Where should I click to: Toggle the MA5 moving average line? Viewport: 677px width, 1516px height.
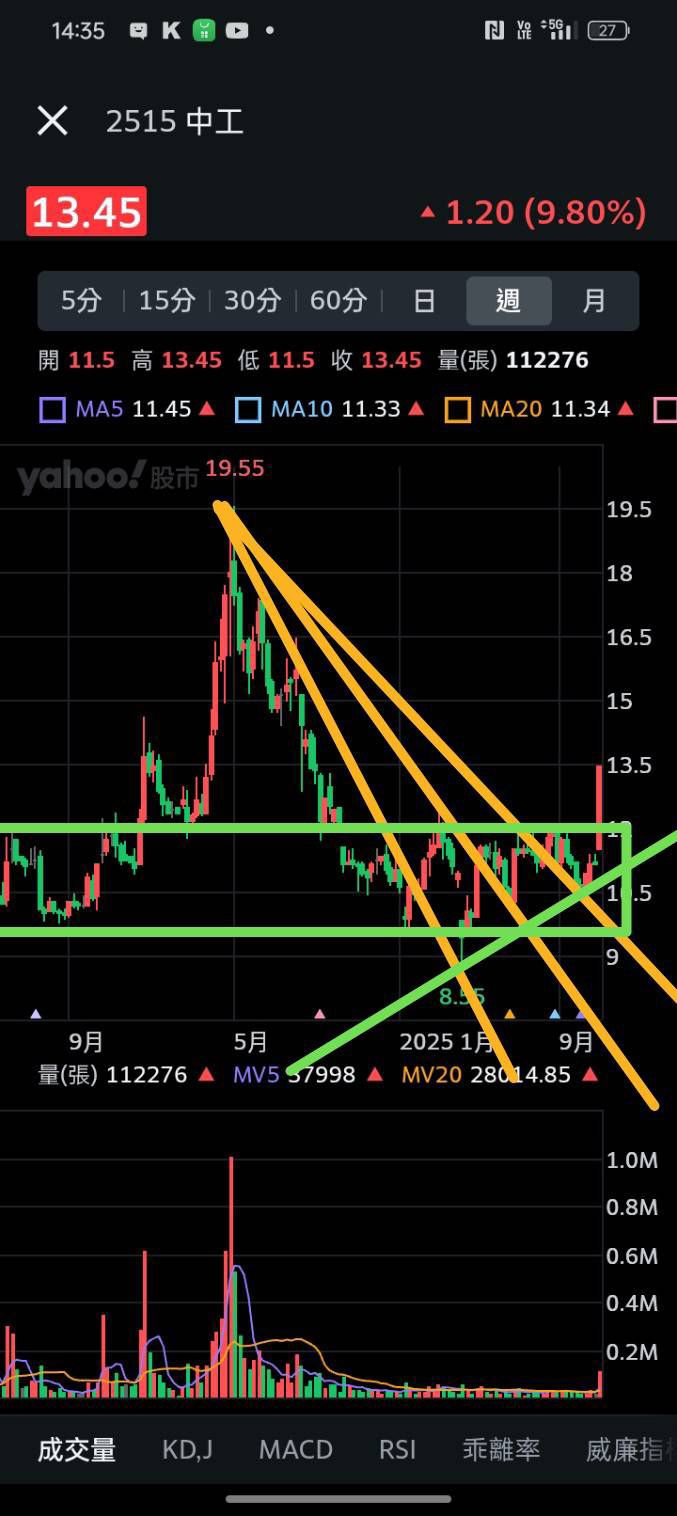point(52,409)
